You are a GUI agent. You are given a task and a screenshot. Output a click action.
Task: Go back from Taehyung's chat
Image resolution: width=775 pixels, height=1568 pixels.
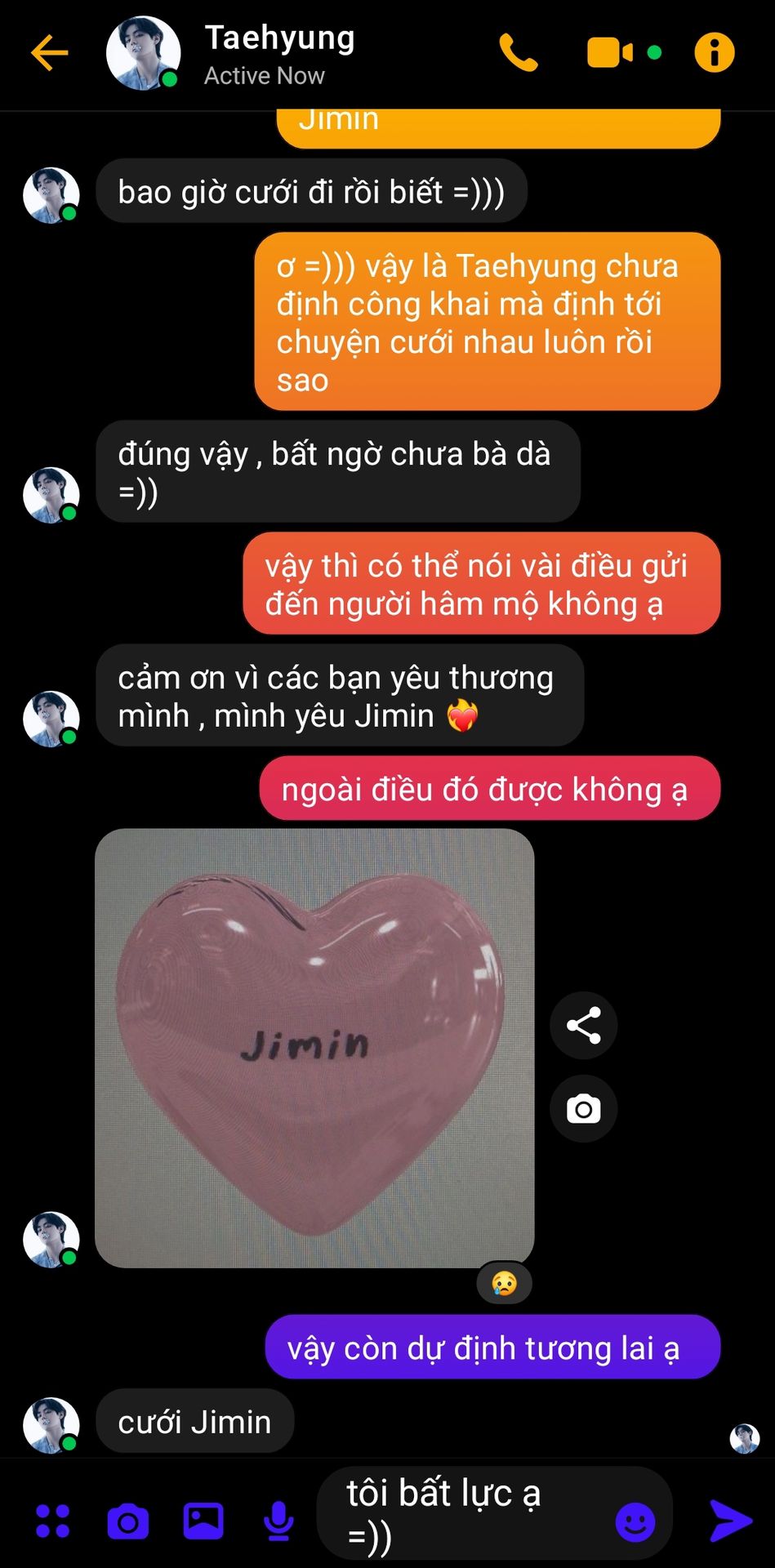coord(49,53)
